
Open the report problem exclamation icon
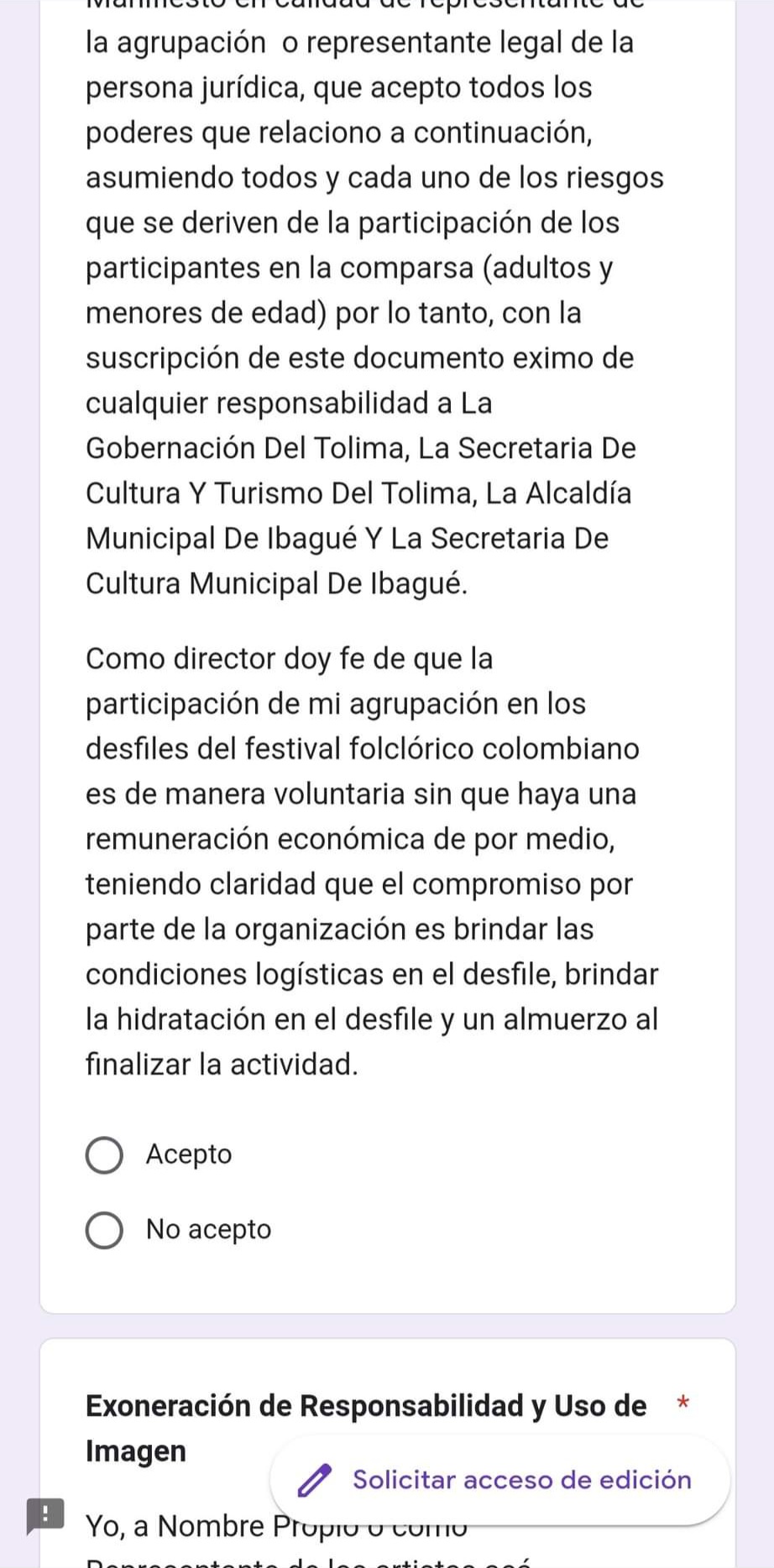[45, 1516]
